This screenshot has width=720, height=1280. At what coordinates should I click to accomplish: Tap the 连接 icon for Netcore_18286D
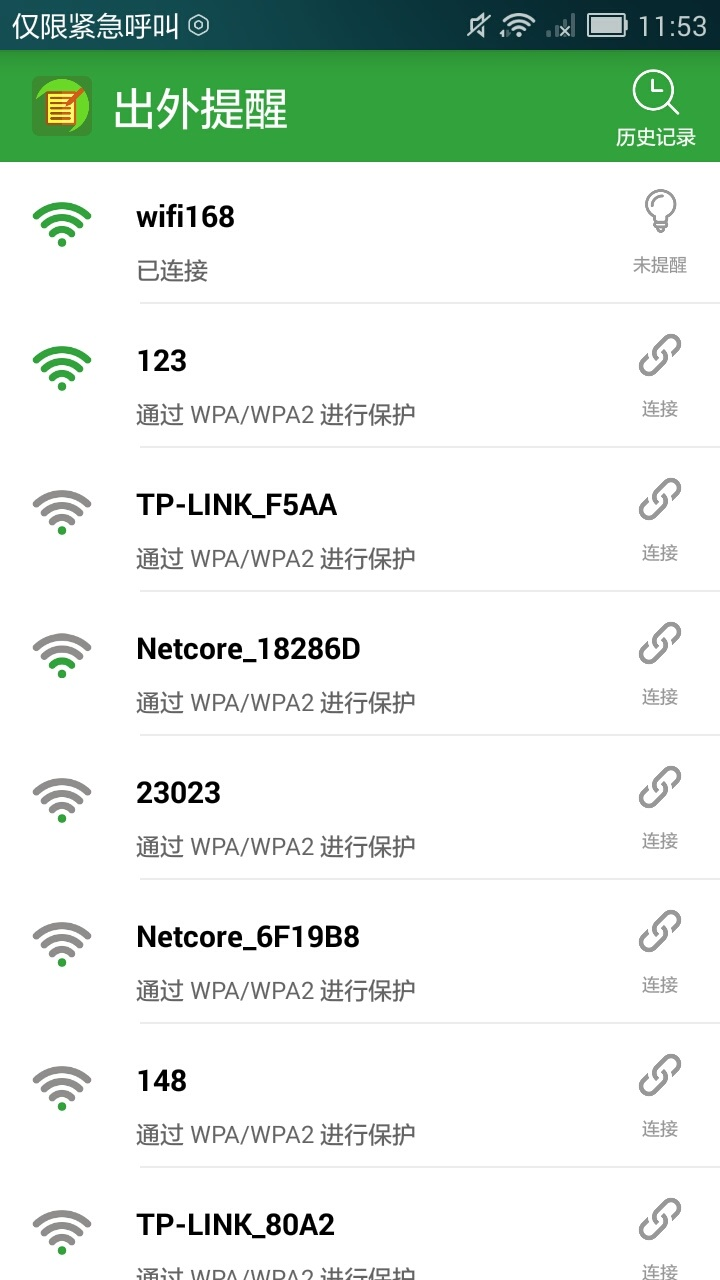pos(660,664)
